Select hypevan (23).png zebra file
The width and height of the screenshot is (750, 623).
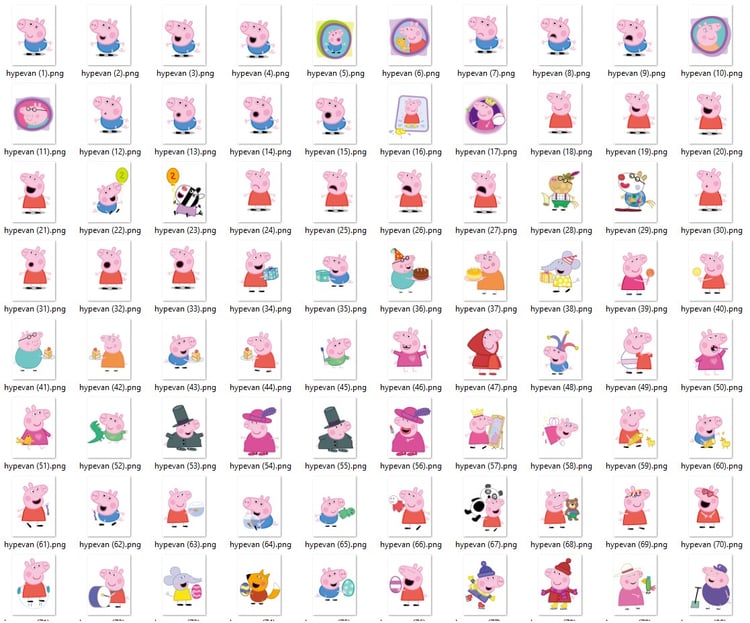coord(183,191)
